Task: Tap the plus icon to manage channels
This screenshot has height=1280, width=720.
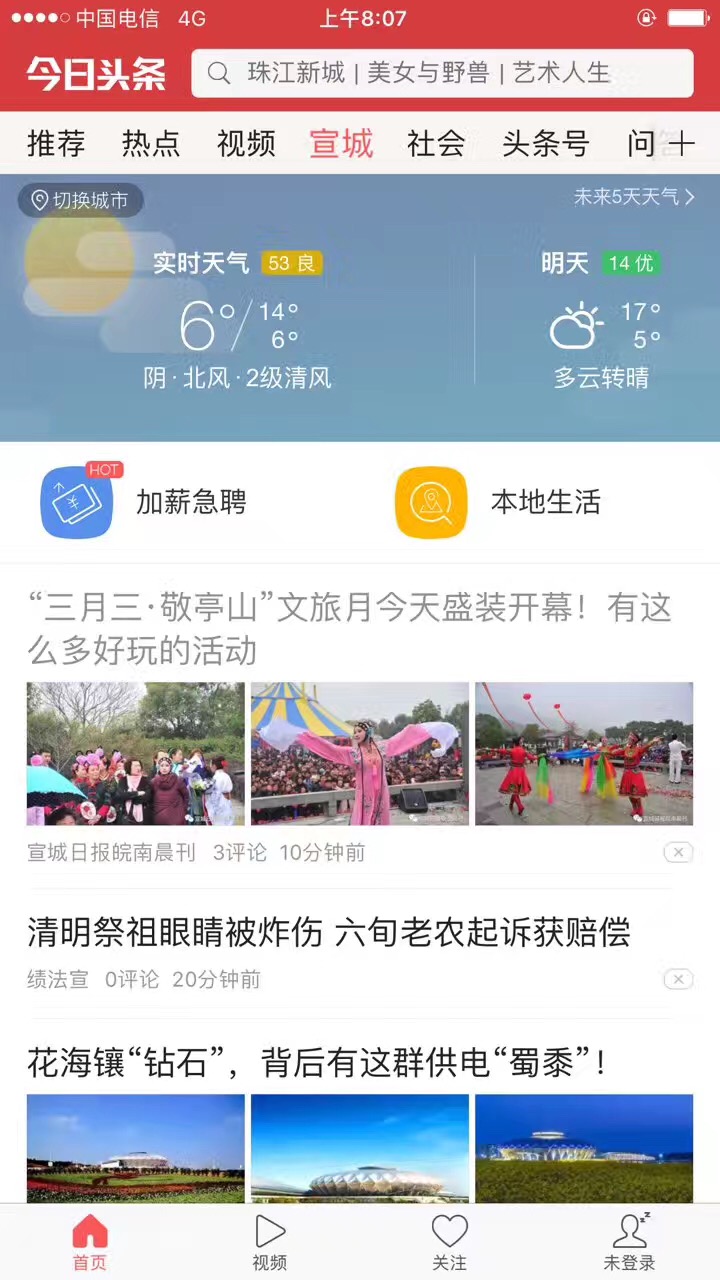Action: coord(682,144)
